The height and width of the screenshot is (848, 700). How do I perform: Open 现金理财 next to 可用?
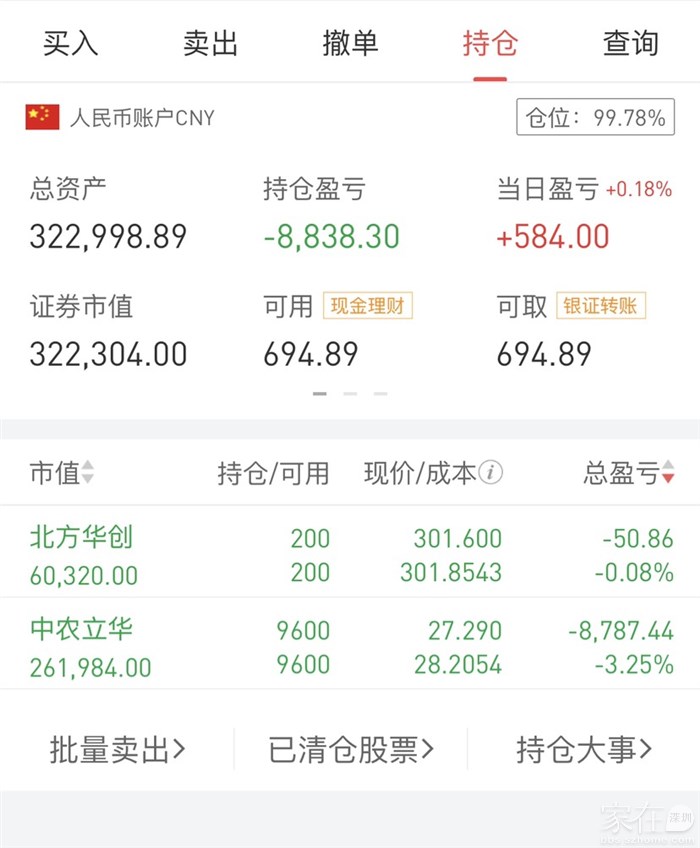pos(367,306)
